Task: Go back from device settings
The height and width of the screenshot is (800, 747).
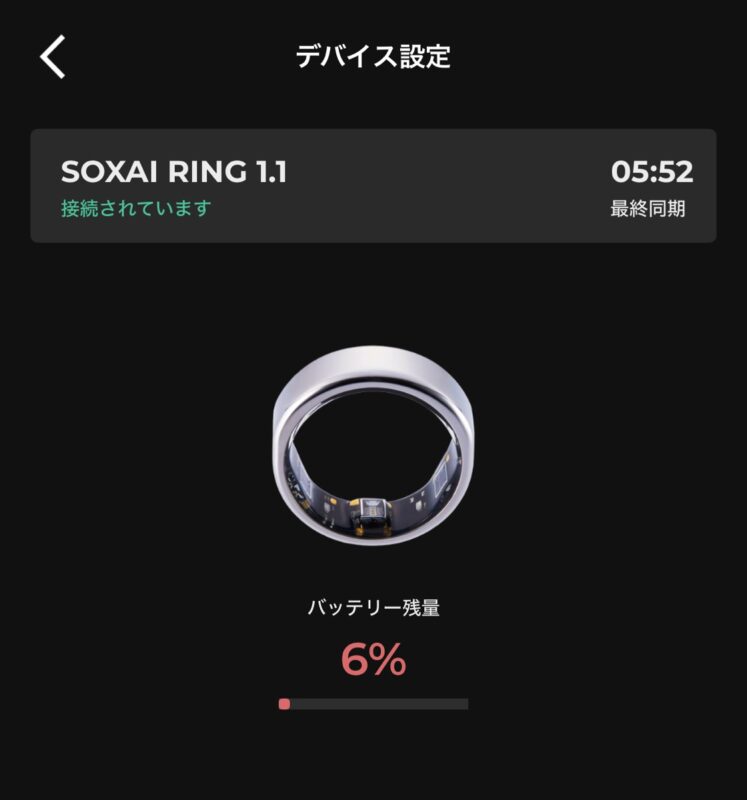Action: point(53,57)
